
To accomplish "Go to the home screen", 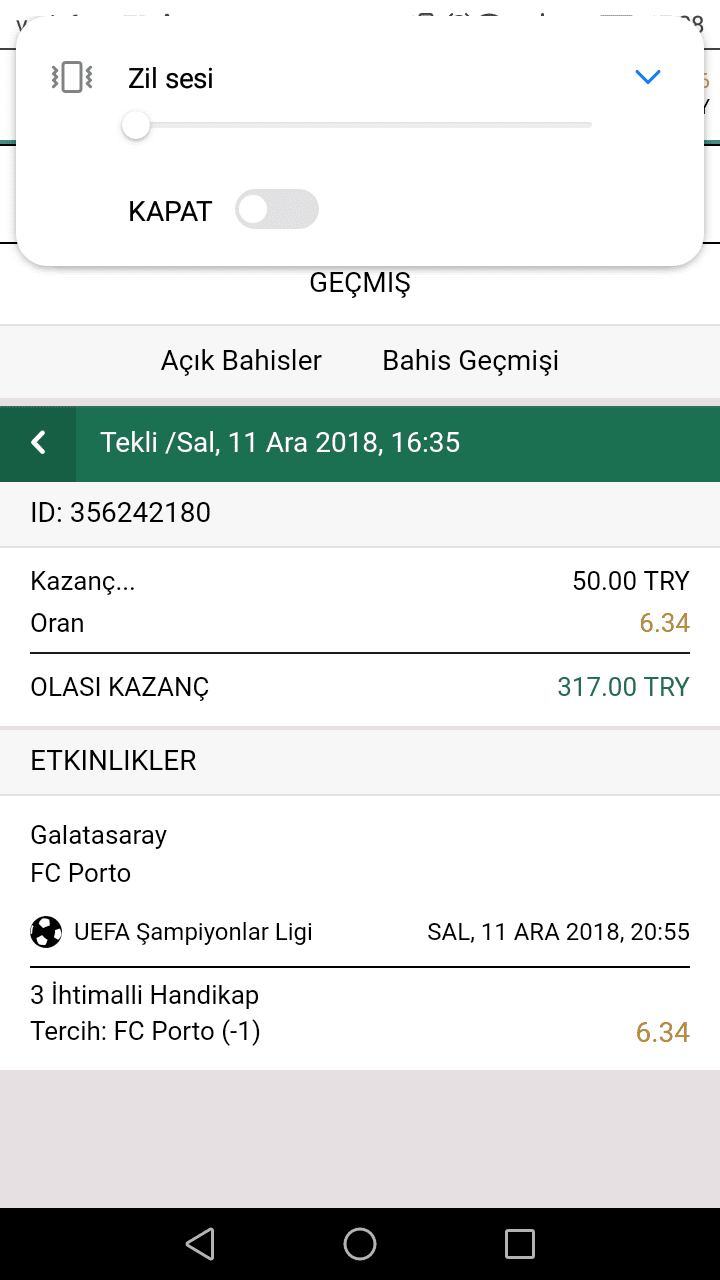I will click(x=360, y=1244).
